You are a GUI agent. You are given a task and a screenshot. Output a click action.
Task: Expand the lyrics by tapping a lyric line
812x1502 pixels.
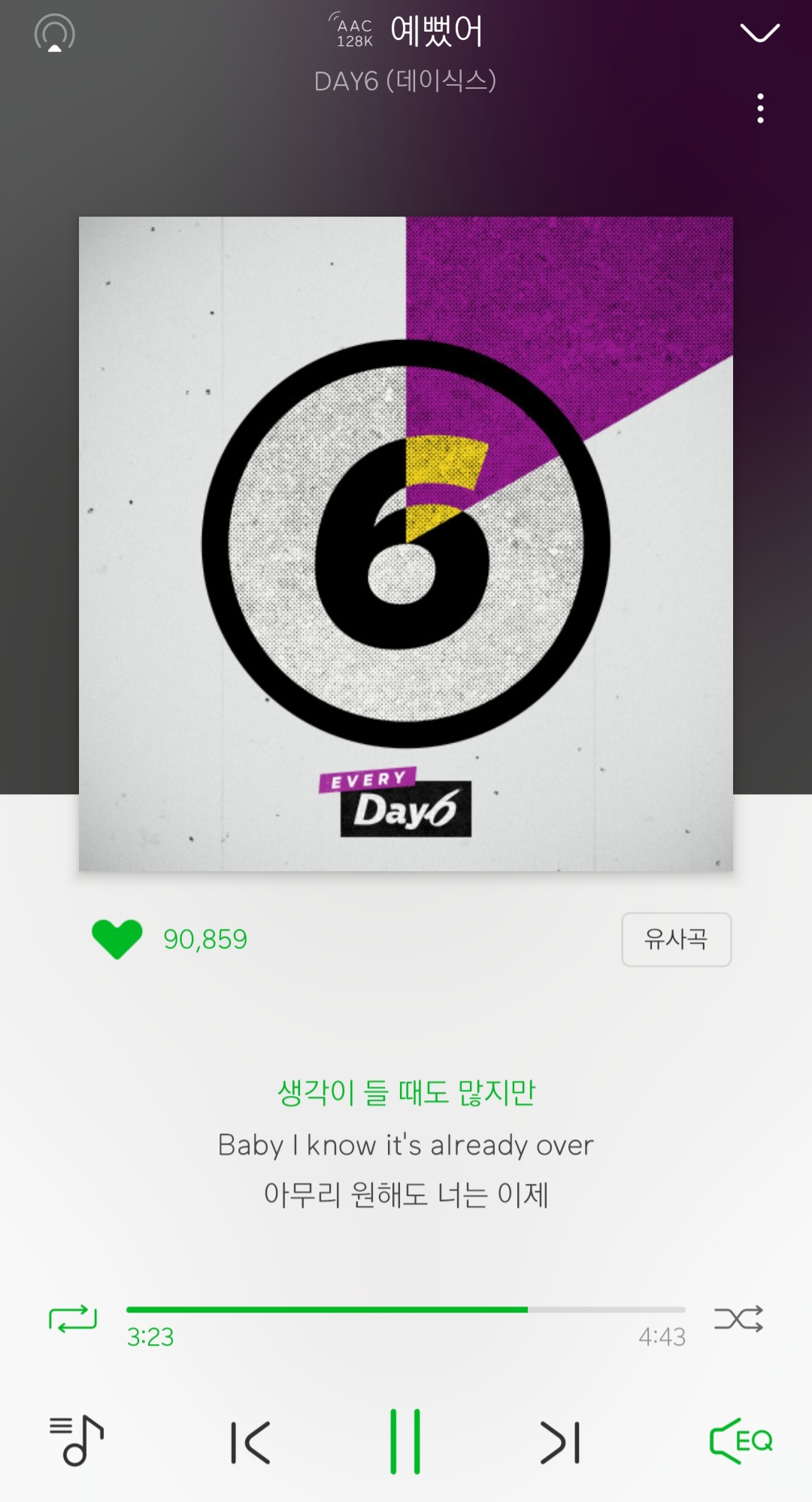coord(406,1145)
